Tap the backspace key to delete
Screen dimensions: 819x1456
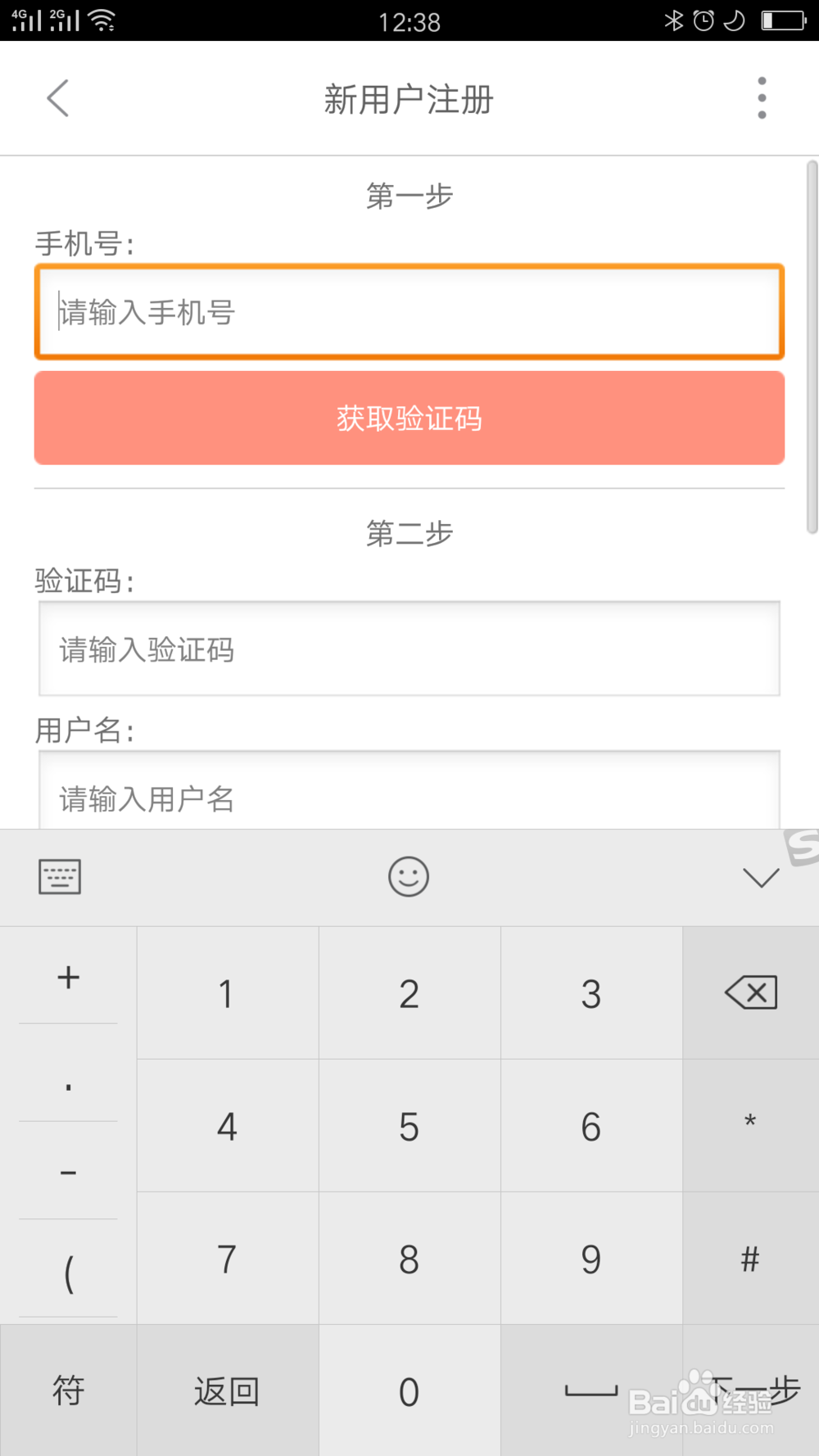[x=750, y=993]
